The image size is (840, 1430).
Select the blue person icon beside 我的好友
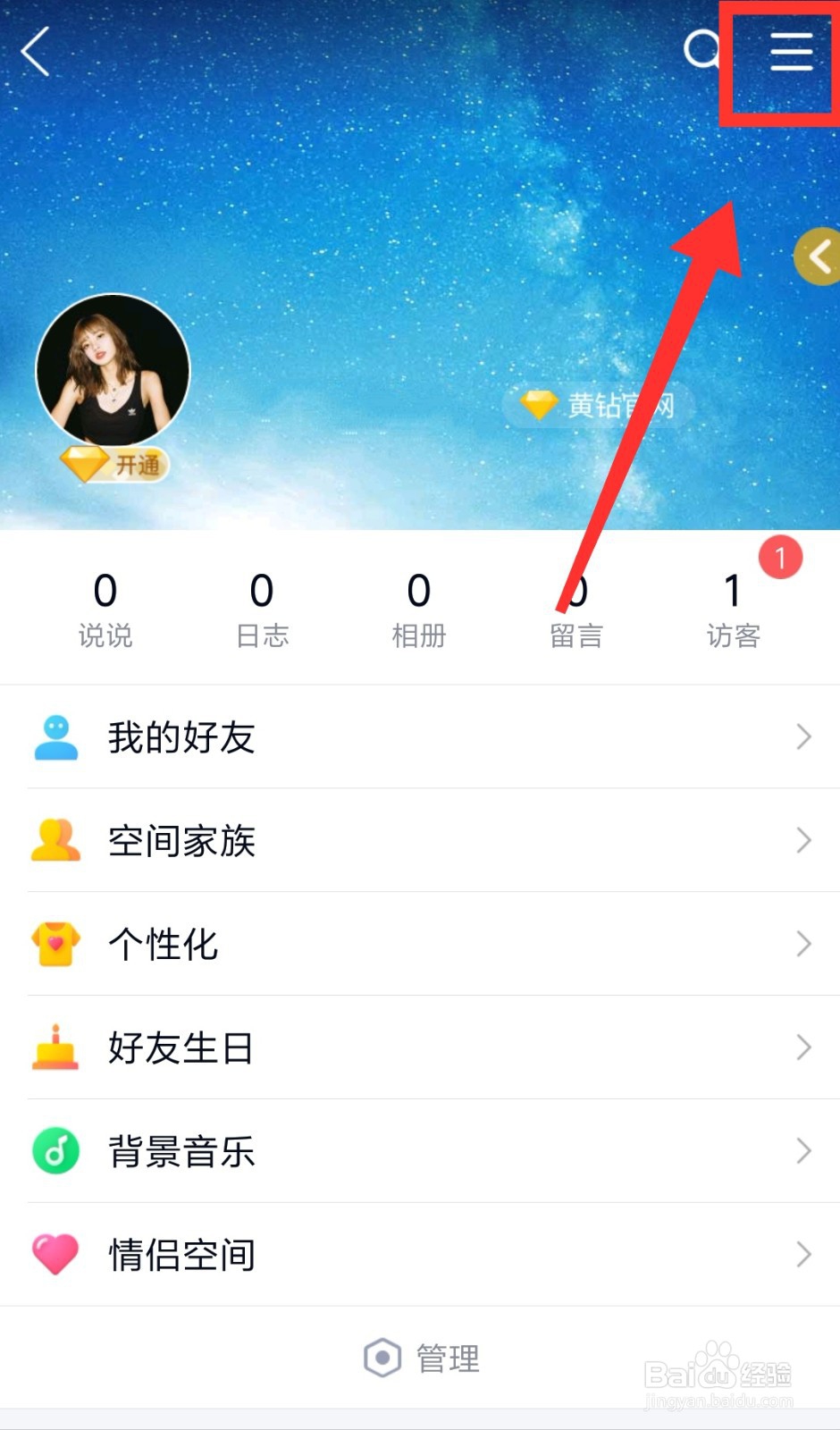55,736
